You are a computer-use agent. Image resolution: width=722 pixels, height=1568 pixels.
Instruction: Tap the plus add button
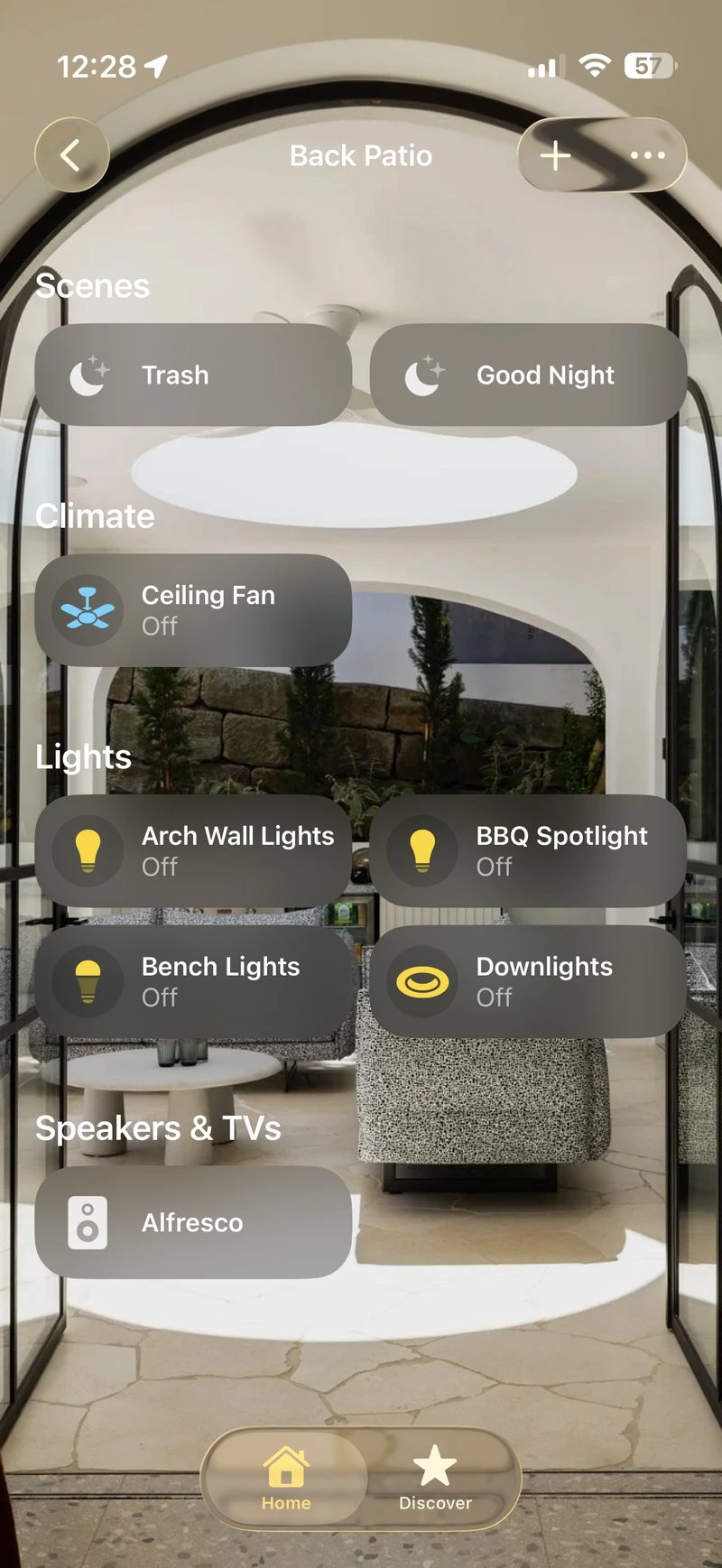pos(555,155)
